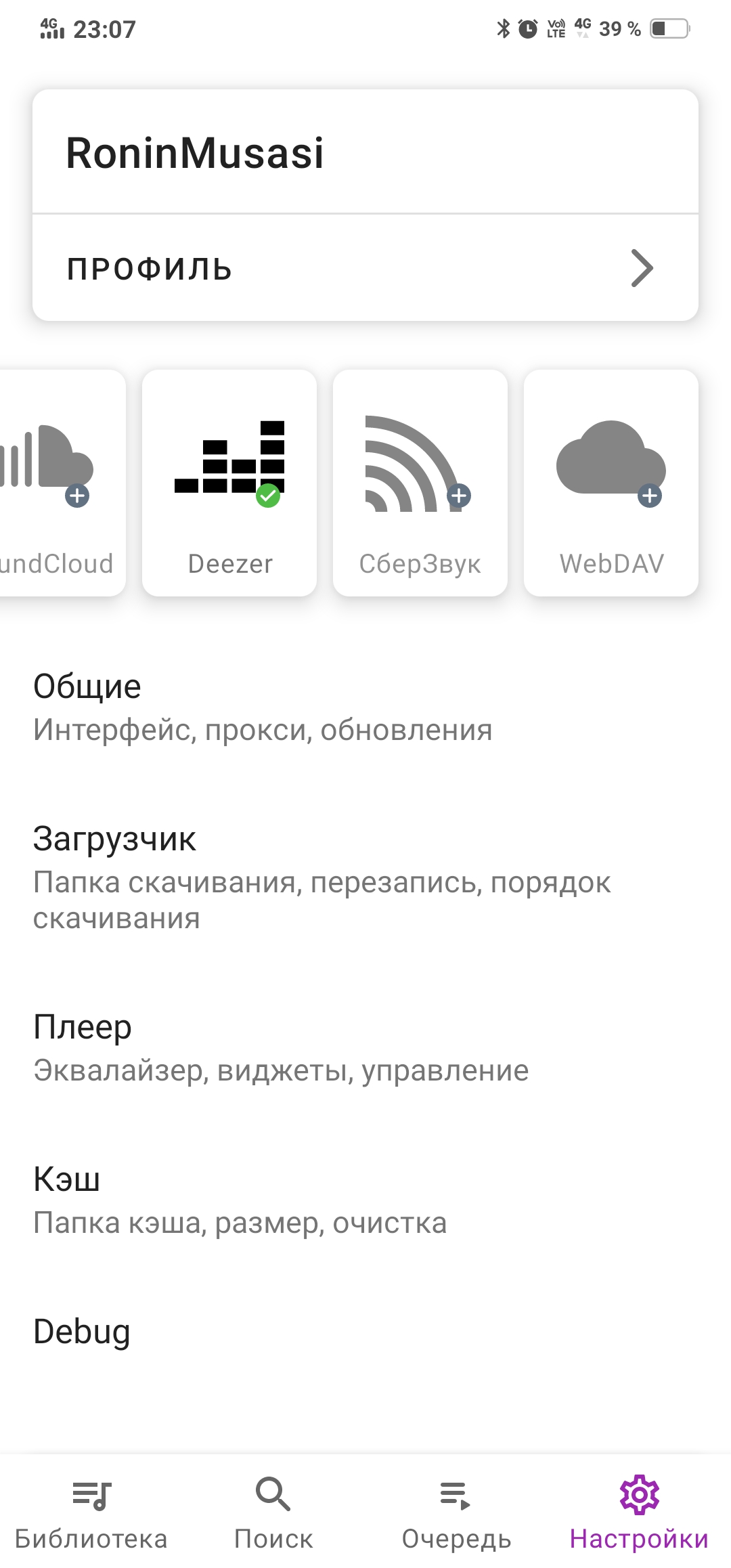
Task: Connect the WebDAV service card
Action: (611, 483)
